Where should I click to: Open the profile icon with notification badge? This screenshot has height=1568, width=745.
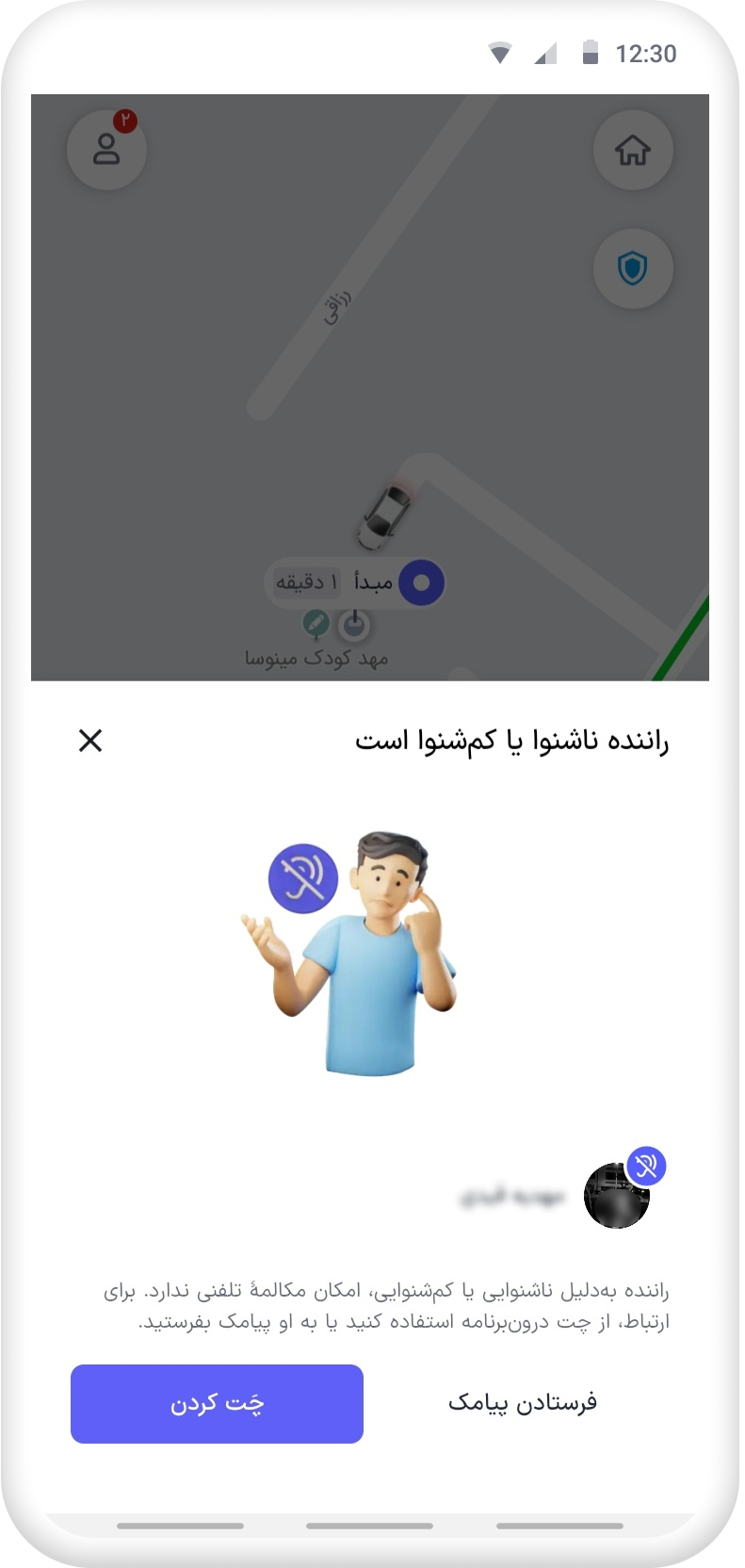coord(106,150)
